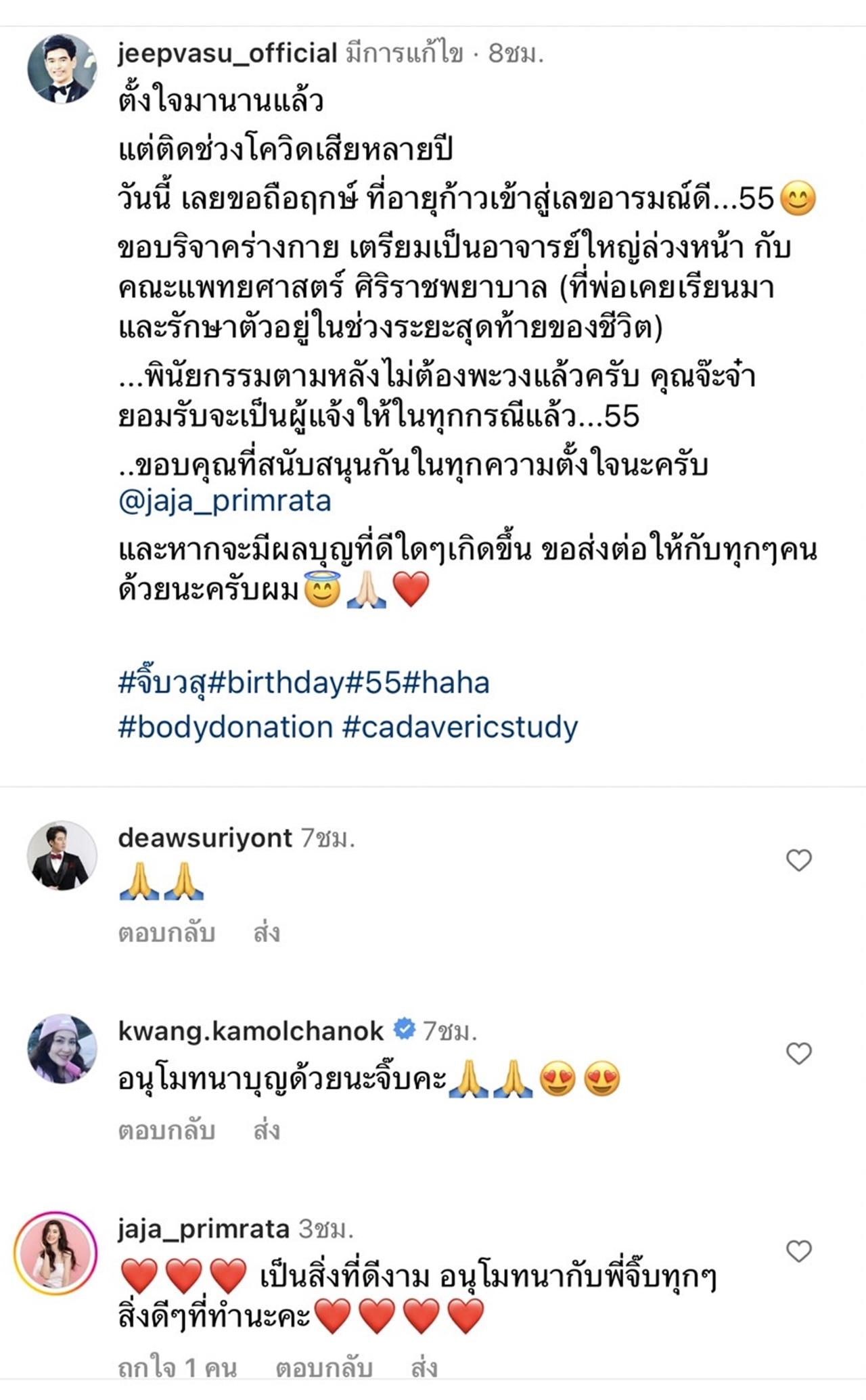
Task: Like kwang.kamolchanok's comment
Action: coord(798,1053)
